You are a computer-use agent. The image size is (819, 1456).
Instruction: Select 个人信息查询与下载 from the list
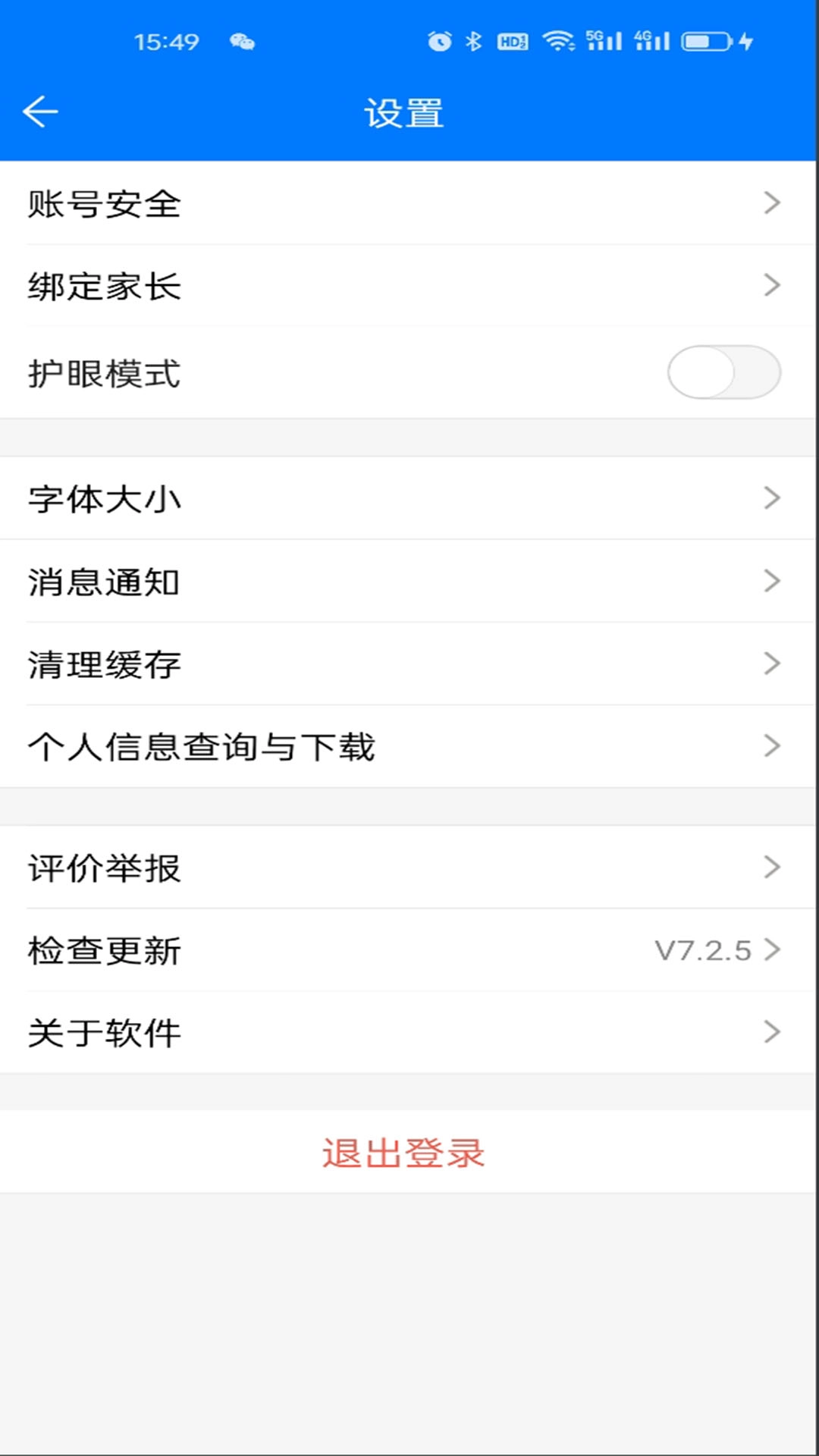click(x=409, y=746)
